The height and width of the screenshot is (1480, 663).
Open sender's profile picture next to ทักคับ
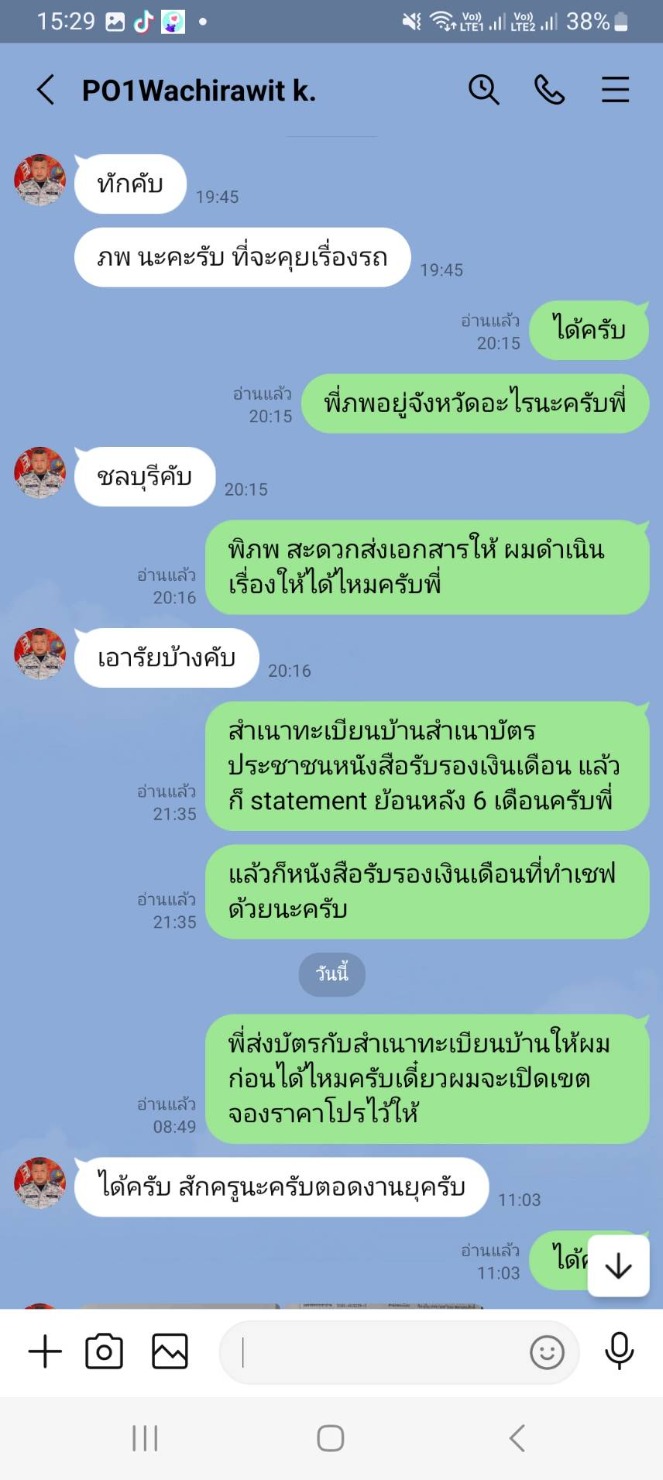[40, 181]
